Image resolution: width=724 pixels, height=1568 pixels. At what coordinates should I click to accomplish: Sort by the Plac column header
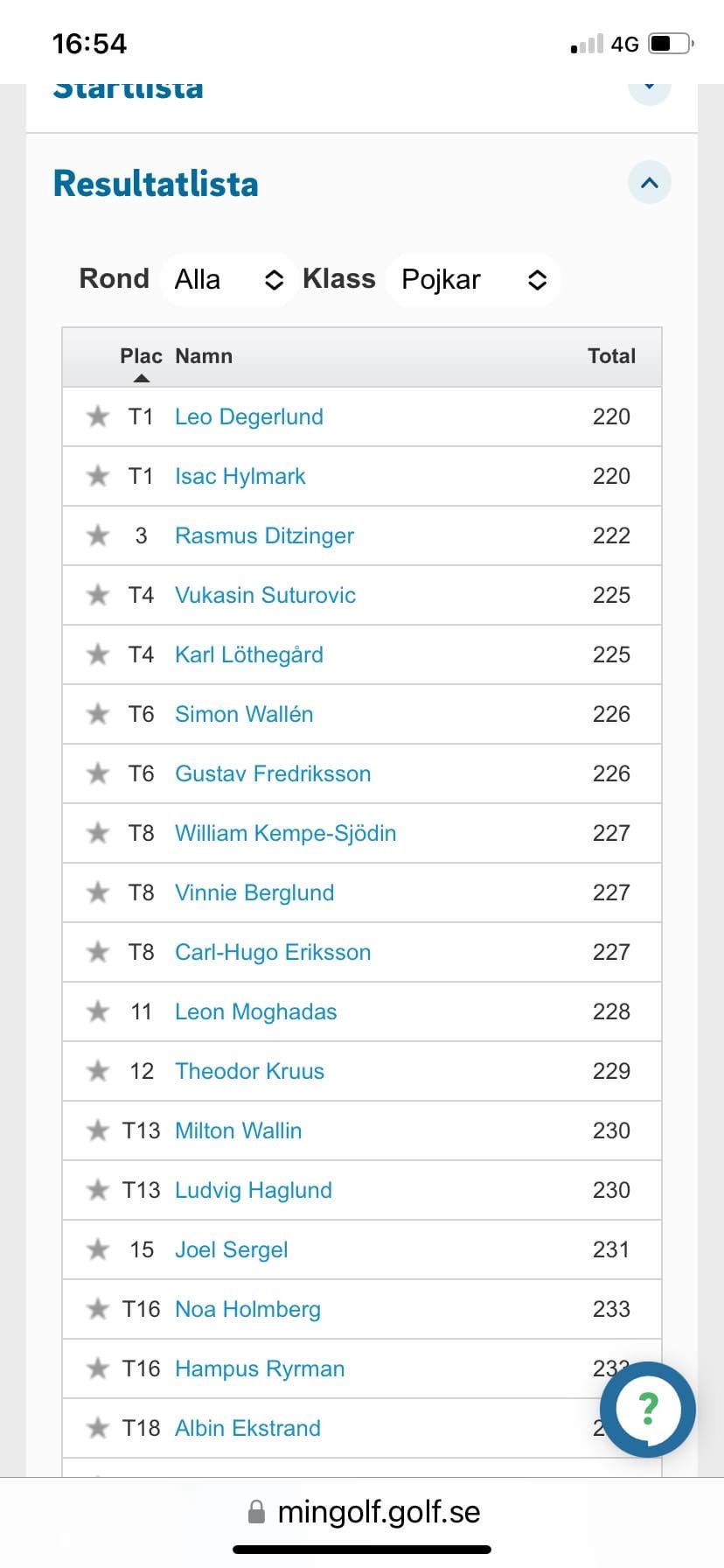click(x=141, y=357)
